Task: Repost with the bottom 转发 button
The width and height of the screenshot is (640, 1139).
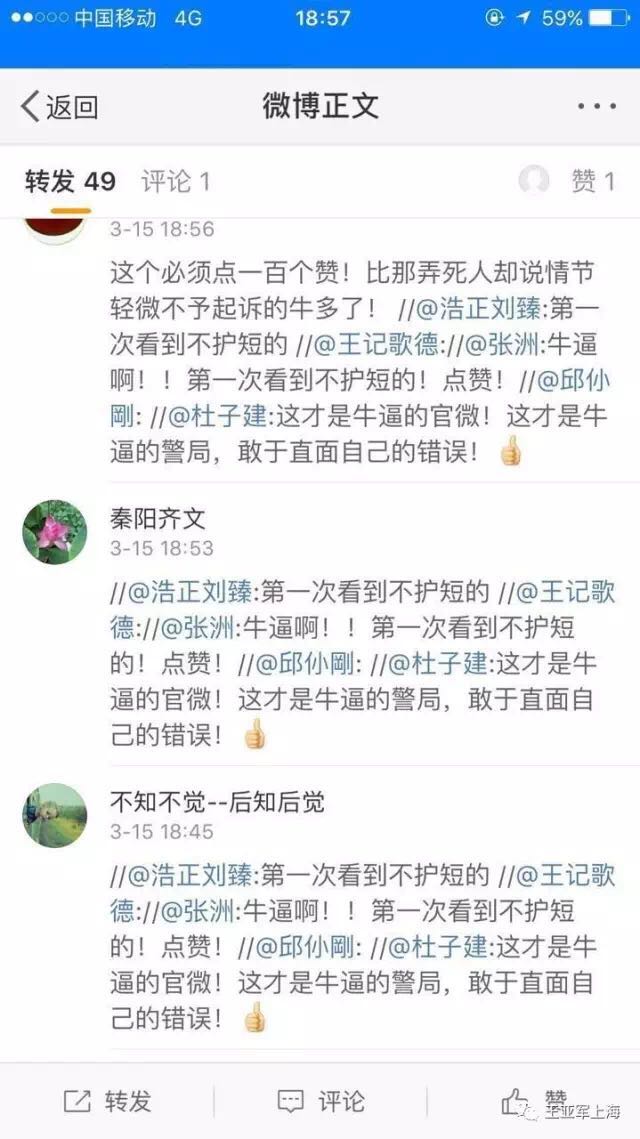Action: 108,1102
